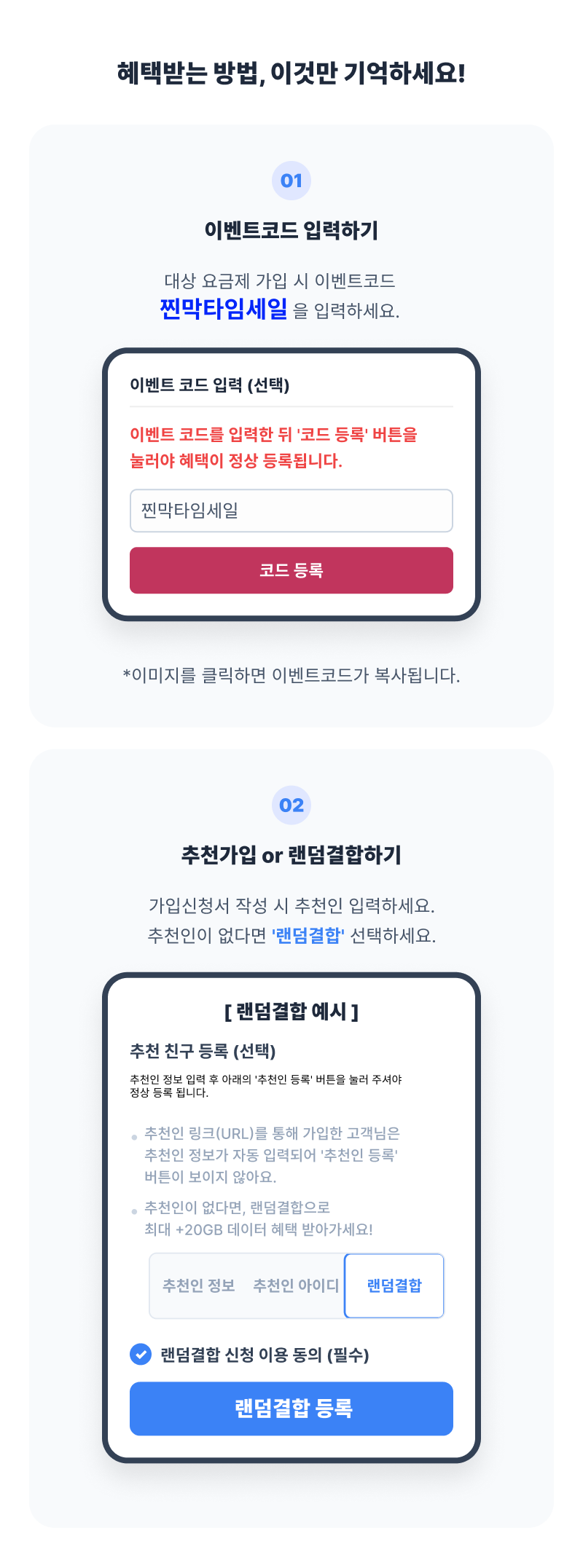Click the bullet icon beside 추천인 링크 note
The image size is (583, 1568).
point(133,1134)
